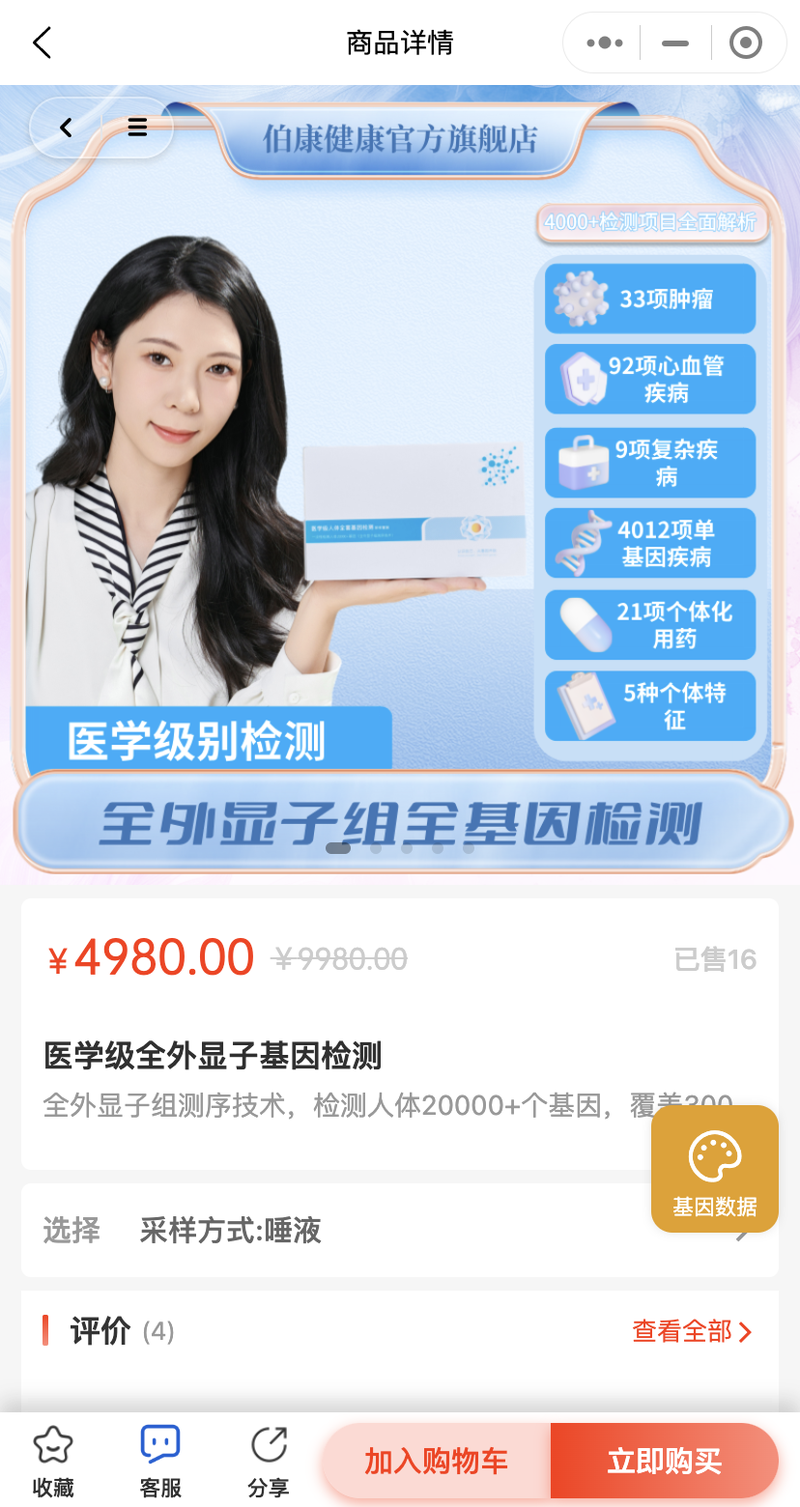
Task: Share this product via 分享
Action: click(268, 1461)
